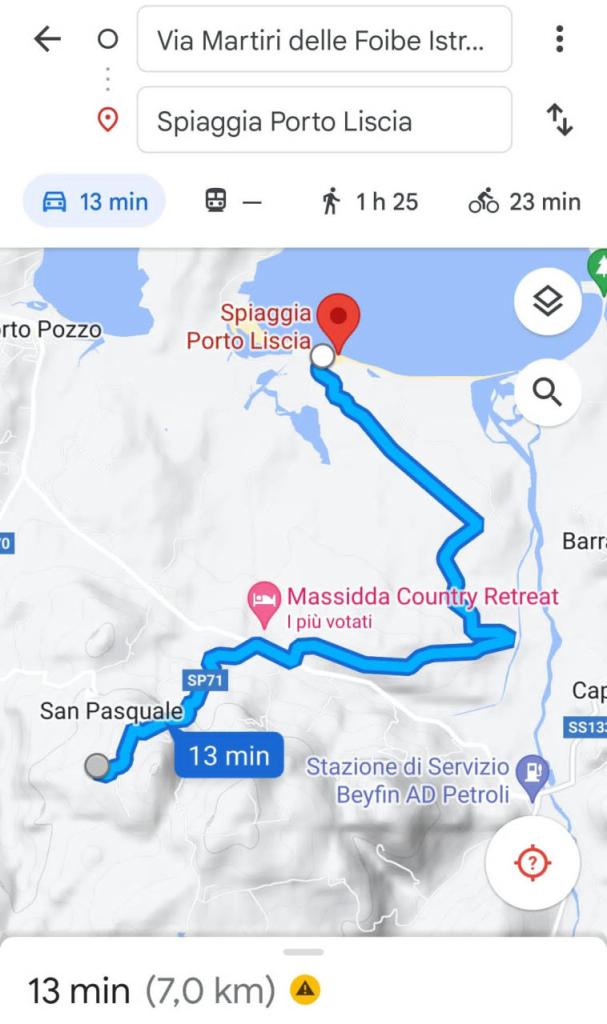Switch to cycling mode, 23 min
The height and width of the screenshot is (1024, 607).
pyautogui.click(x=524, y=202)
